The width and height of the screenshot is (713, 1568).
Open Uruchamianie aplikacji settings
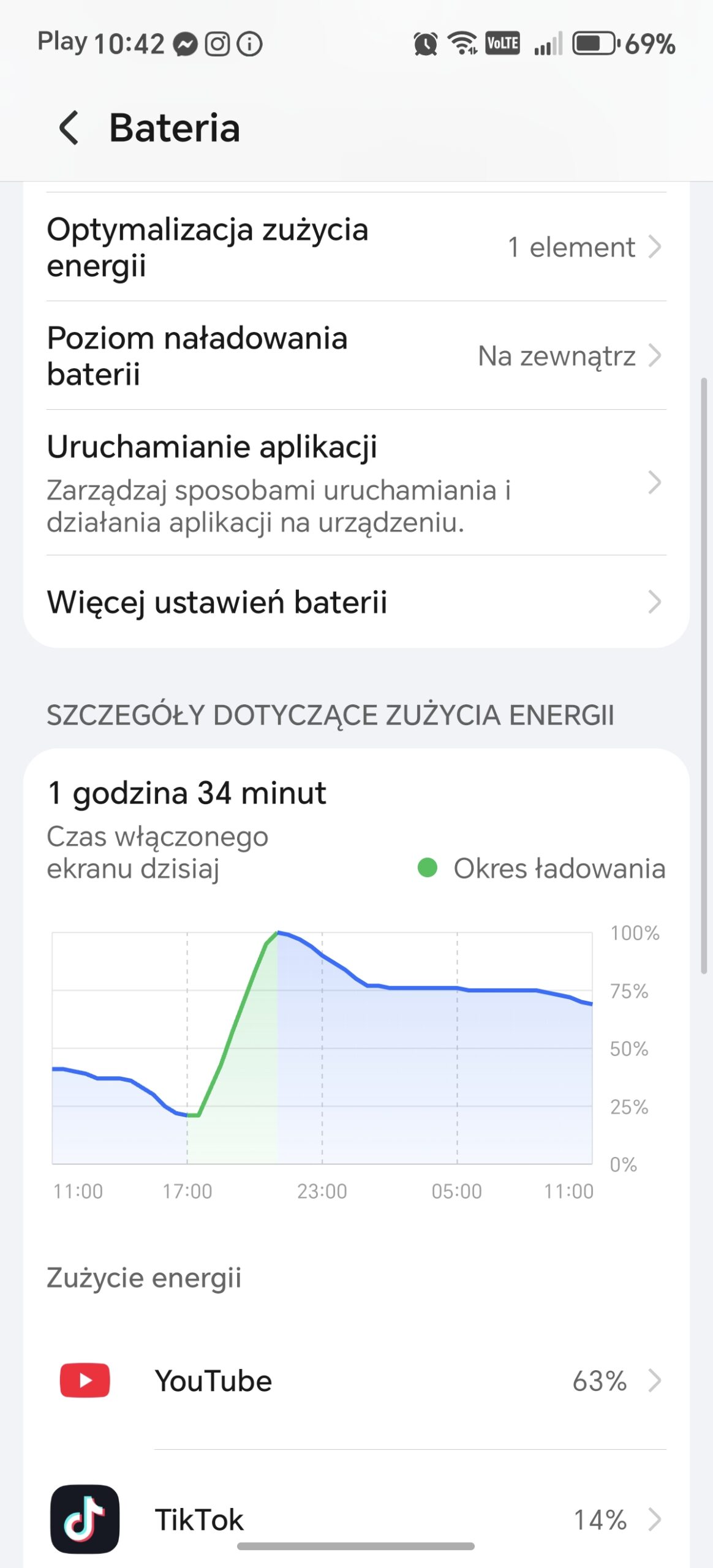[356, 483]
